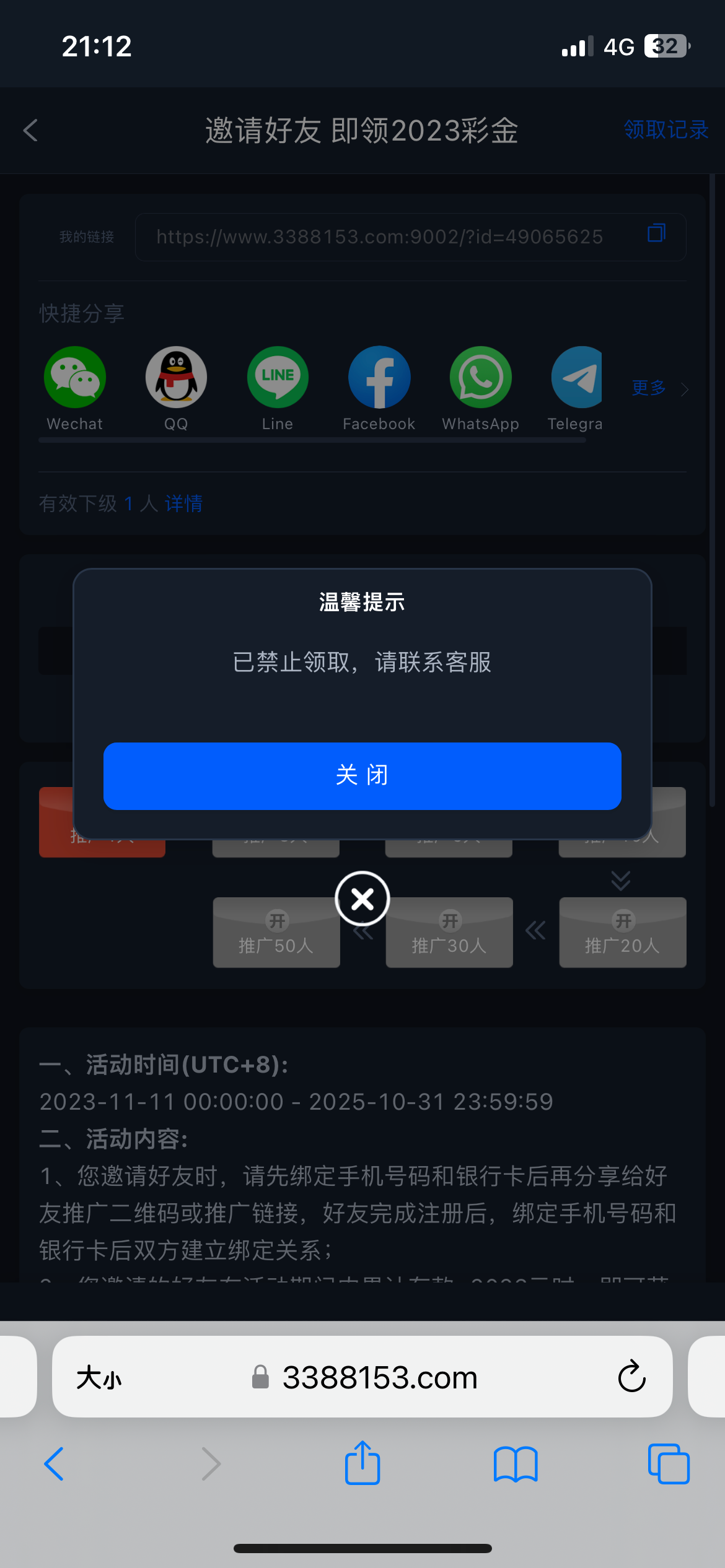Image resolution: width=725 pixels, height=1568 pixels.
Task: Open 领取记录 claim history
Action: [x=666, y=130]
